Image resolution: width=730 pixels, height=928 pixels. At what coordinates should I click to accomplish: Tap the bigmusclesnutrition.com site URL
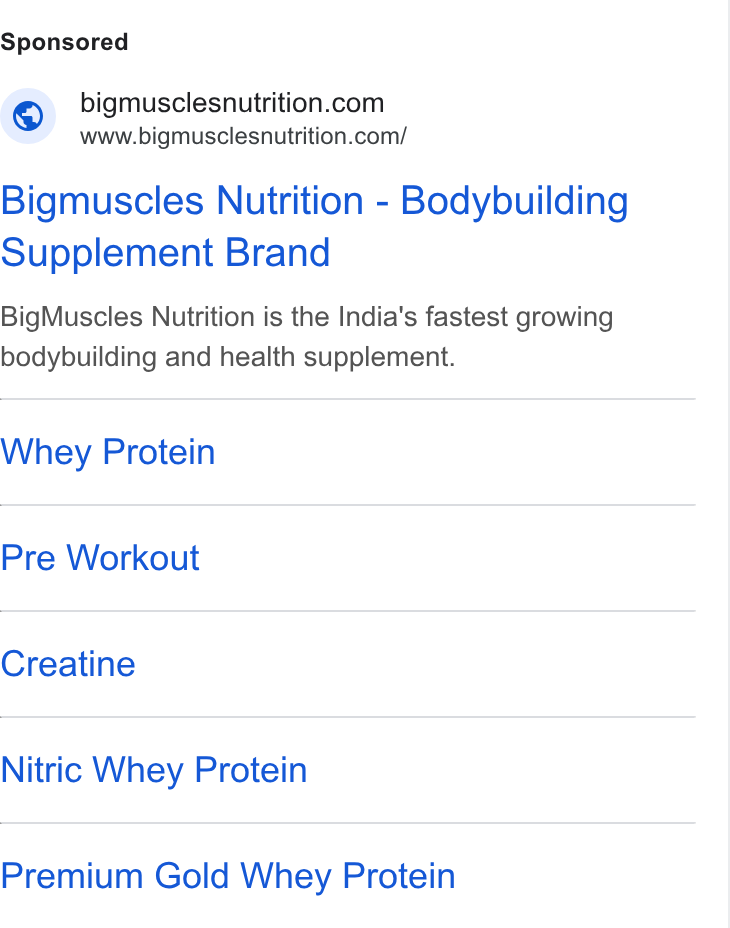tap(243, 137)
